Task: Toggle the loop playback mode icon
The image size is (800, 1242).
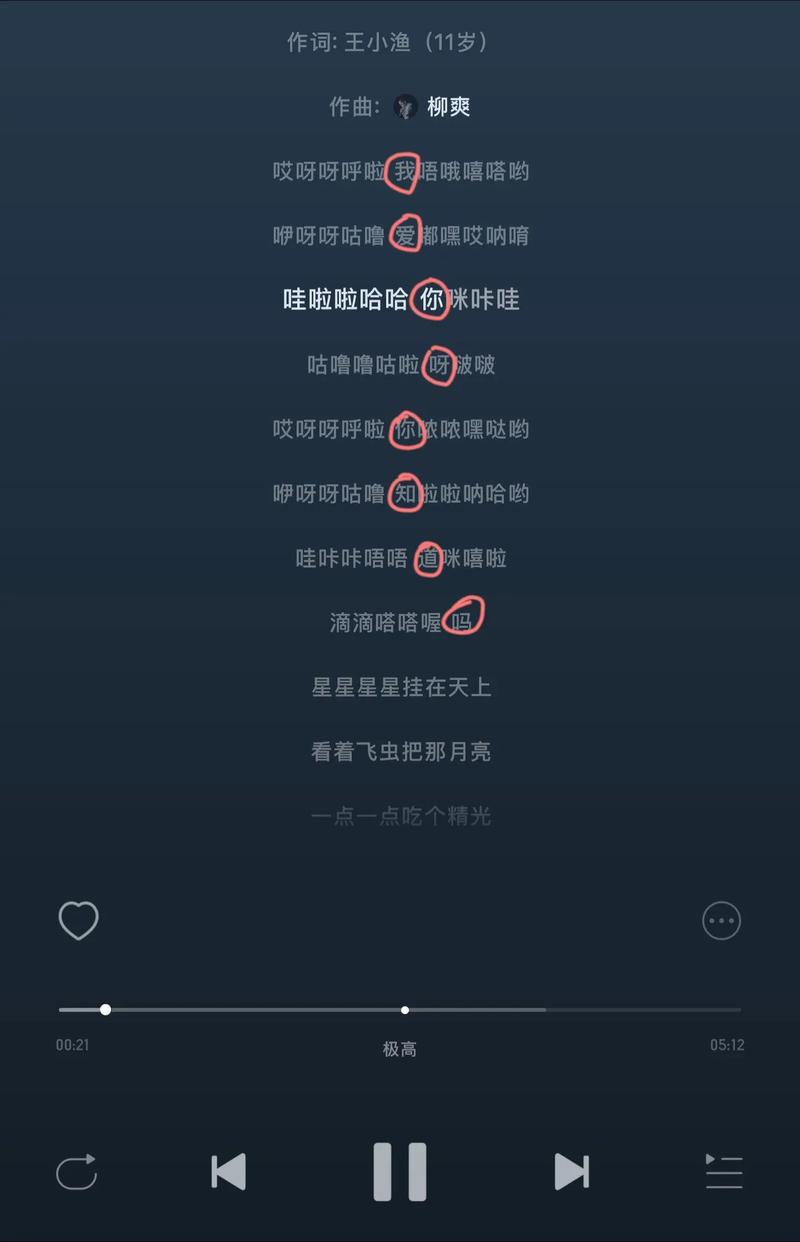Action: 78,1171
